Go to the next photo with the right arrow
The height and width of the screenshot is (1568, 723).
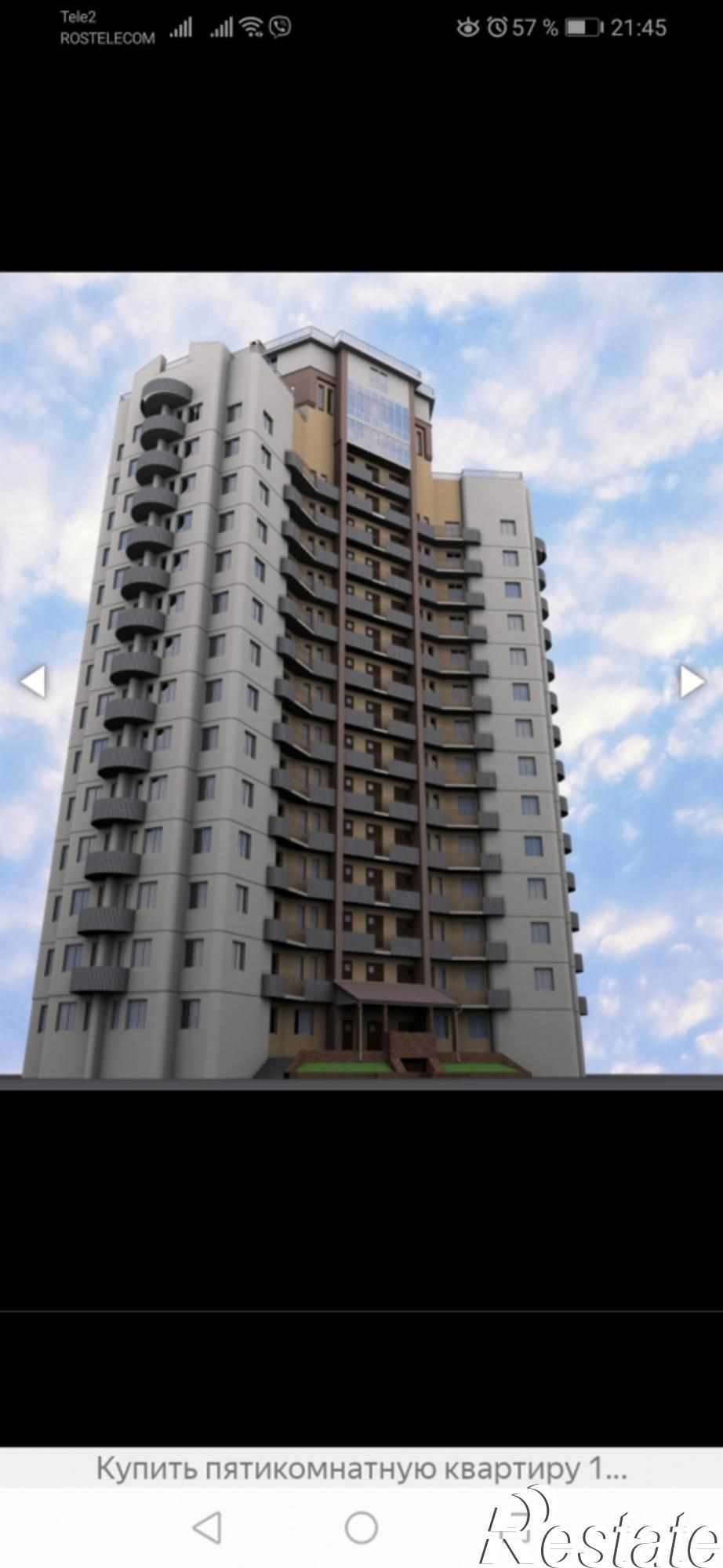691,681
